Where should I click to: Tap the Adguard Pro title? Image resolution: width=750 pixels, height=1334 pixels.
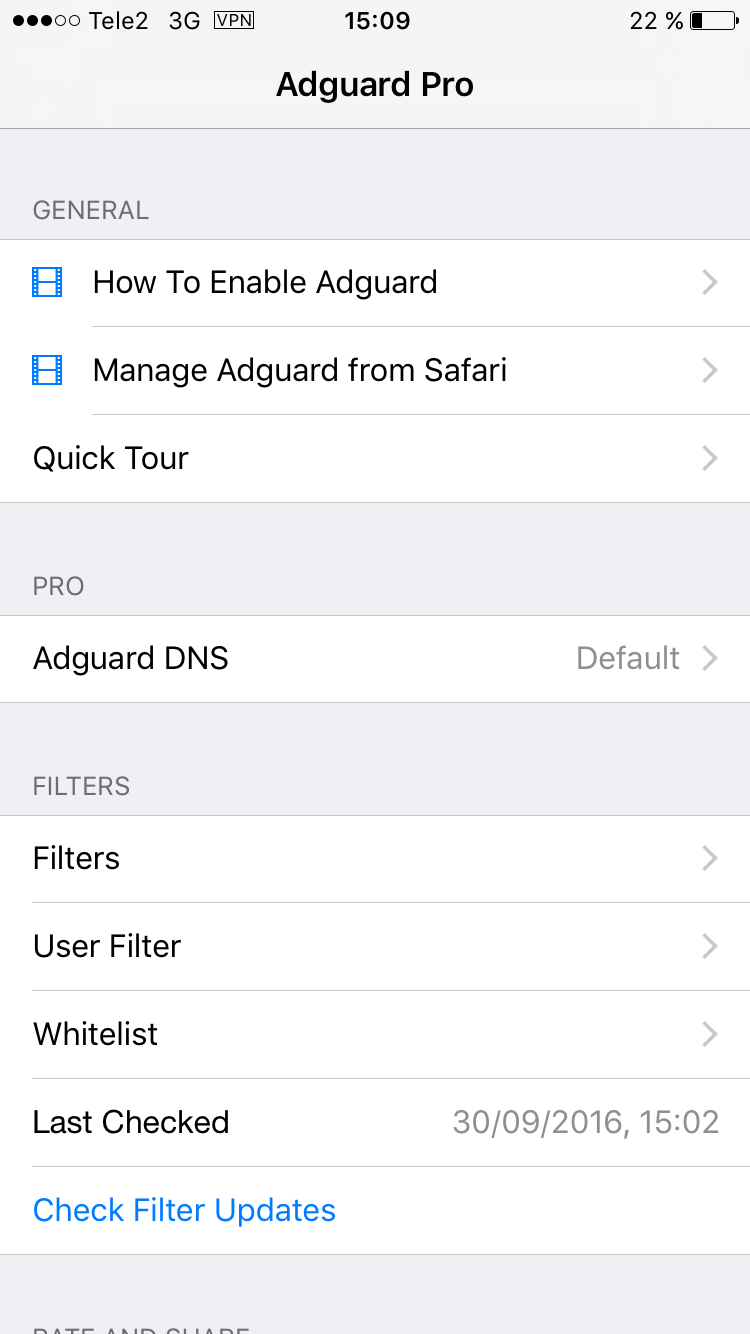[x=375, y=84]
